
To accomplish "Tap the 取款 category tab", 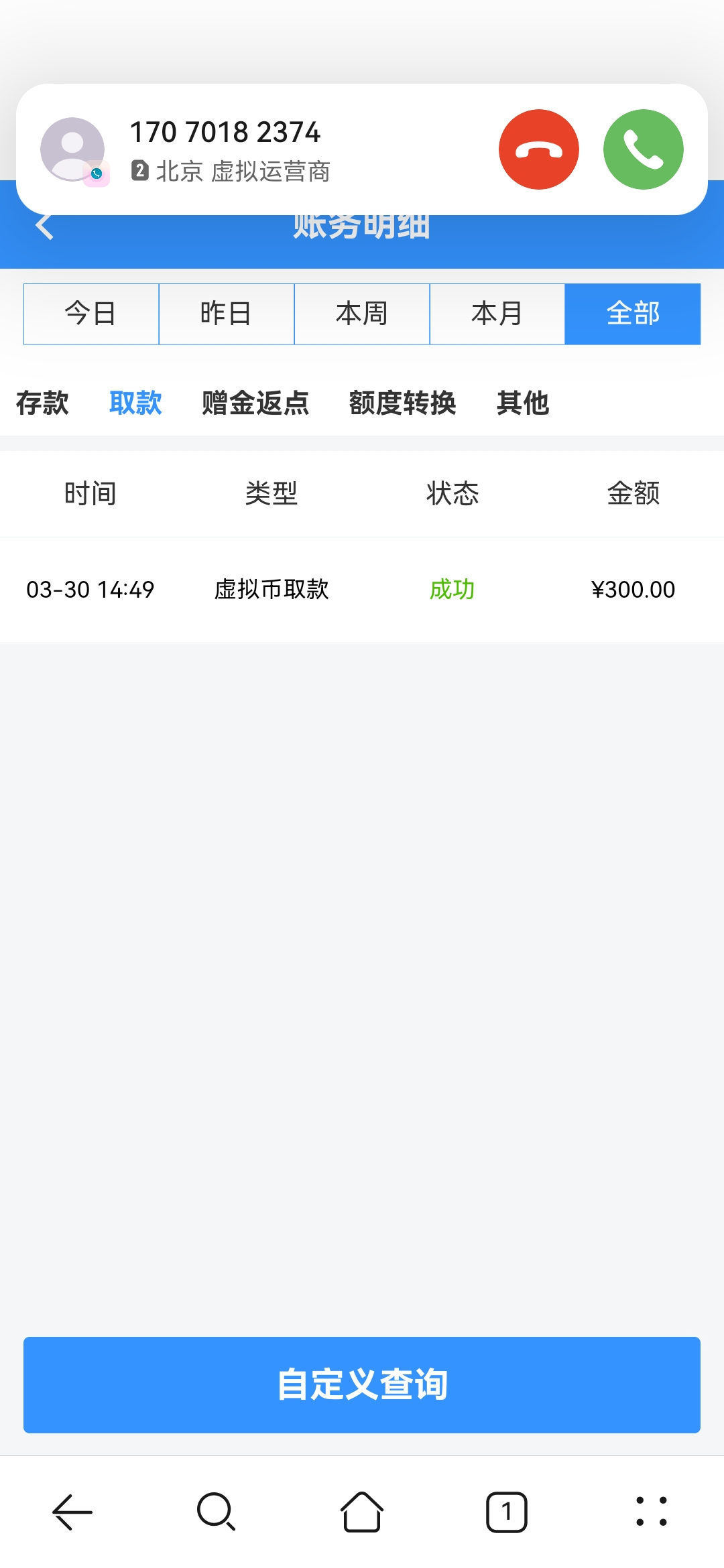I will 135,403.
